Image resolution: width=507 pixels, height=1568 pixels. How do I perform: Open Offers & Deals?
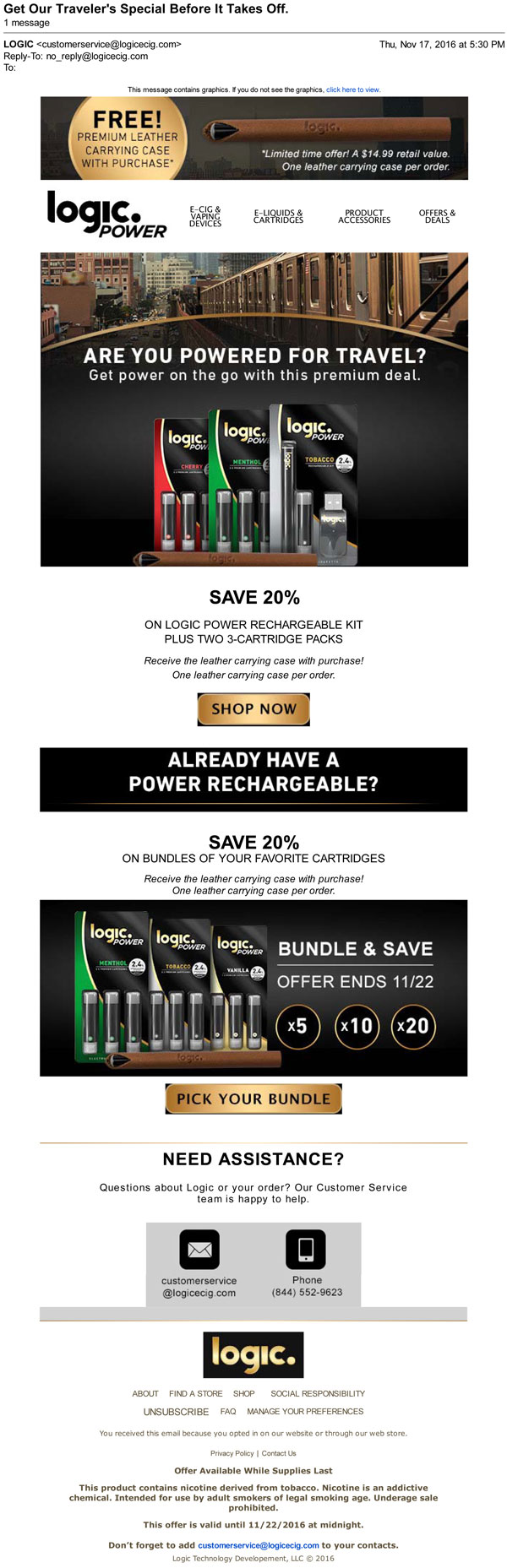click(437, 217)
